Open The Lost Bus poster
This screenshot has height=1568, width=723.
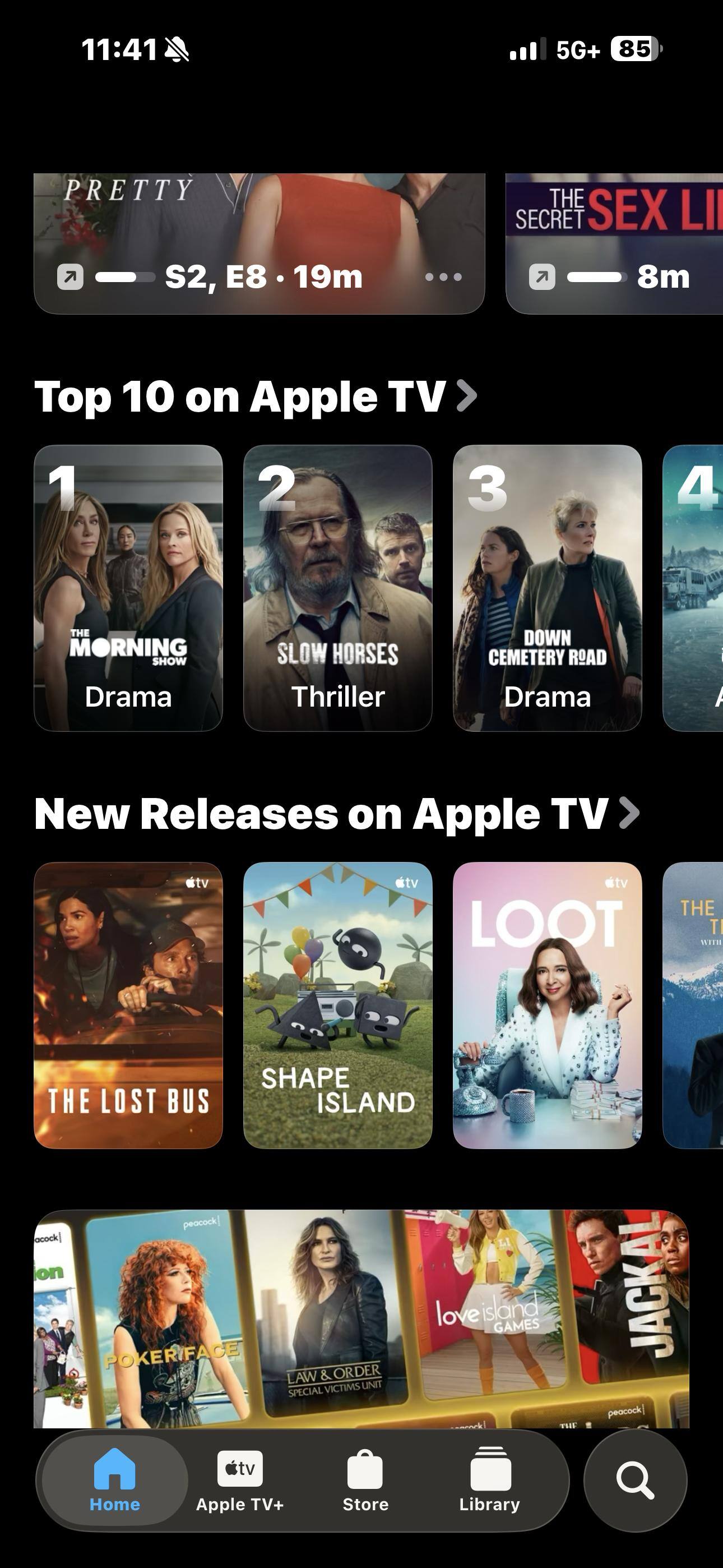coord(128,1005)
